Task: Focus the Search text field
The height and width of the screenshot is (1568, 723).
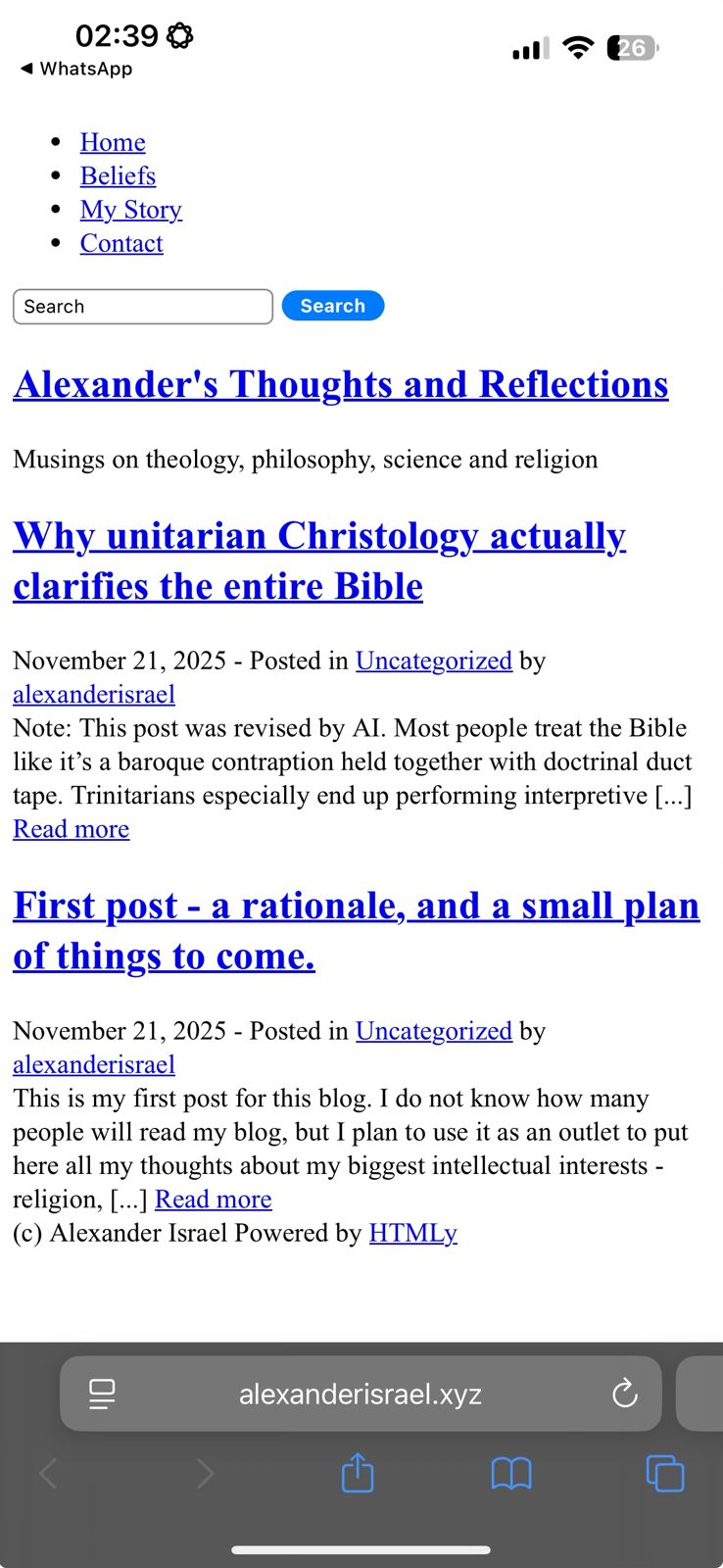Action: [143, 307]
